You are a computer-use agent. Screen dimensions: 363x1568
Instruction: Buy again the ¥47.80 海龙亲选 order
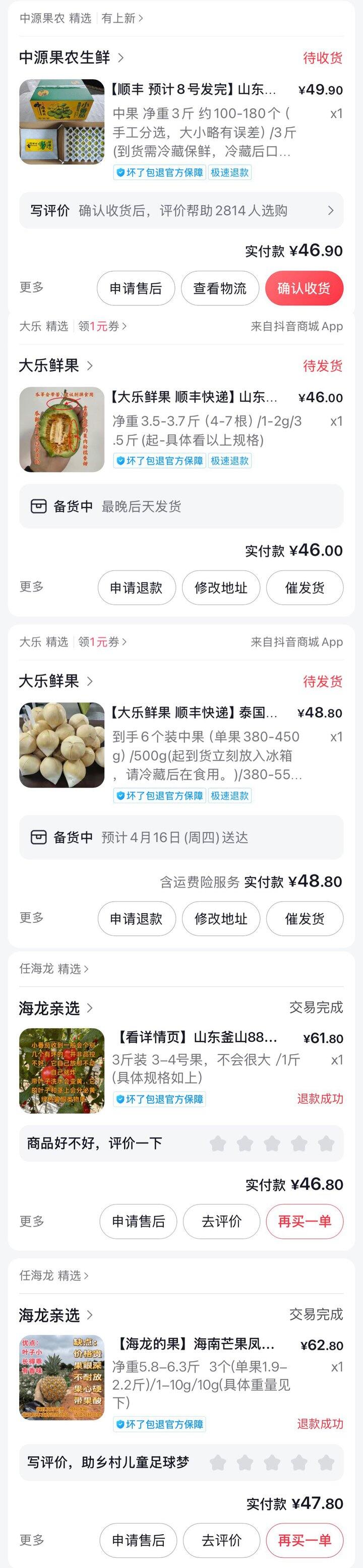[x=305, y=1540]
